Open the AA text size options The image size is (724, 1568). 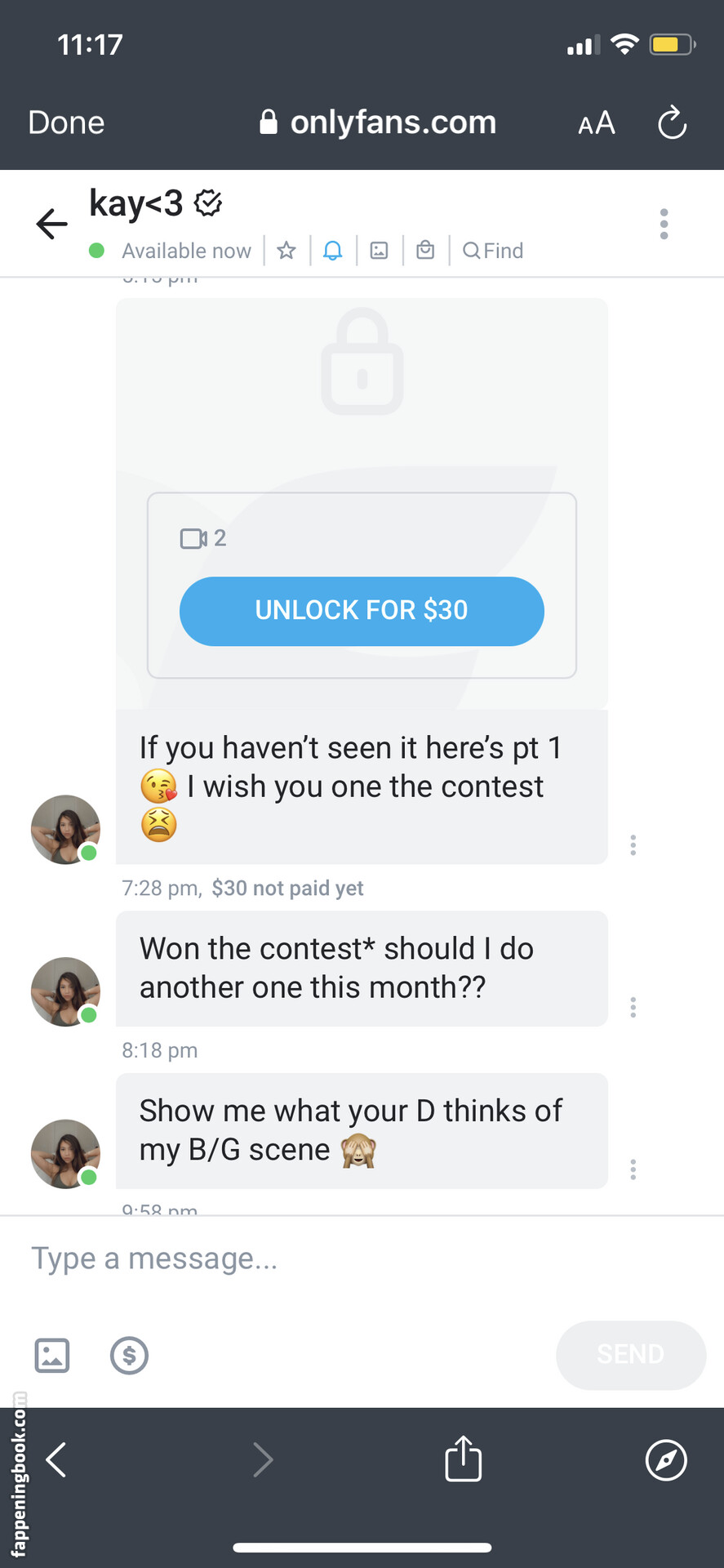(x=596, y=123)
